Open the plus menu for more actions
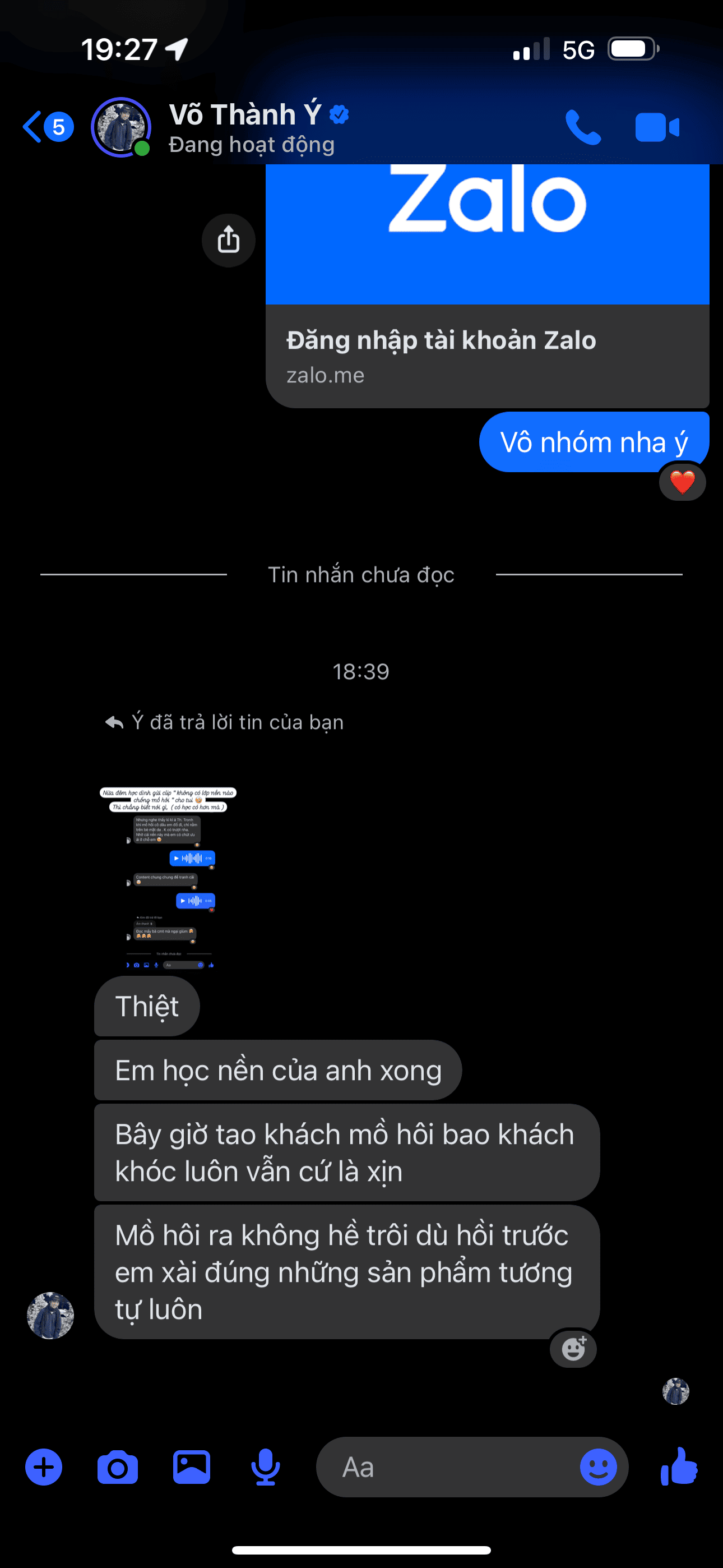The height and width of the screenshot is (1568, 723). point(44,1467)
